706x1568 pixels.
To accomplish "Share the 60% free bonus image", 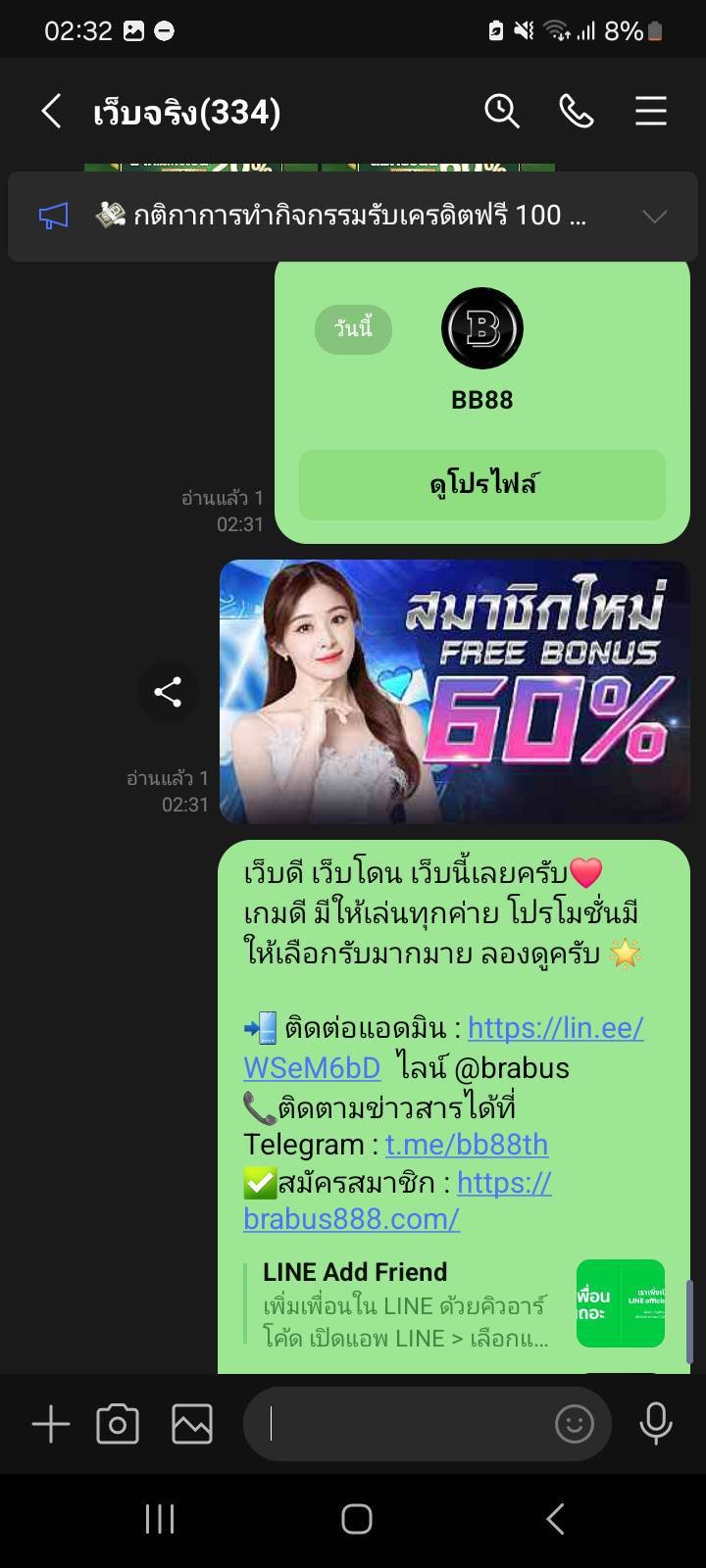I will (168, 692).
